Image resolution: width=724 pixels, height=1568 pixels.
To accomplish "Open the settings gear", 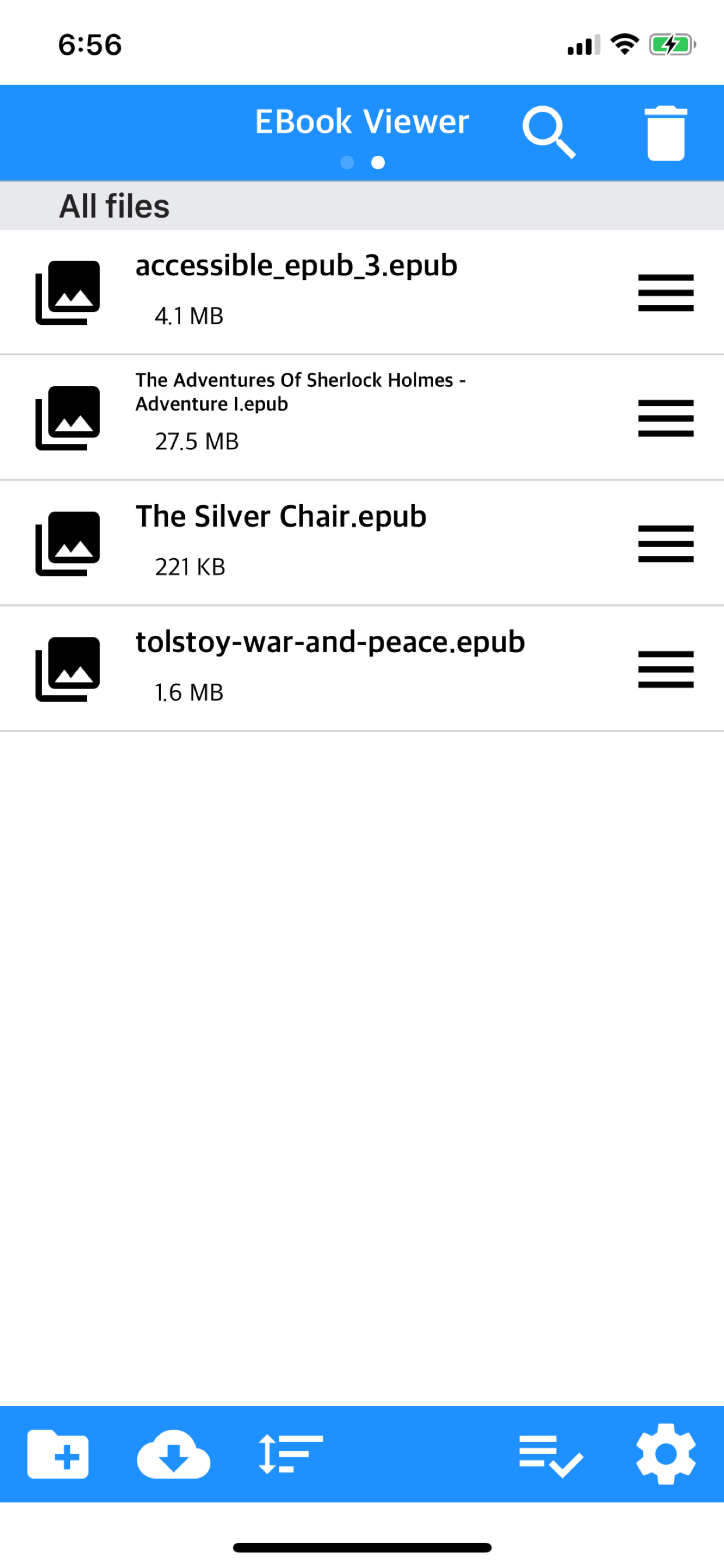I will [x=666, y=1455].
